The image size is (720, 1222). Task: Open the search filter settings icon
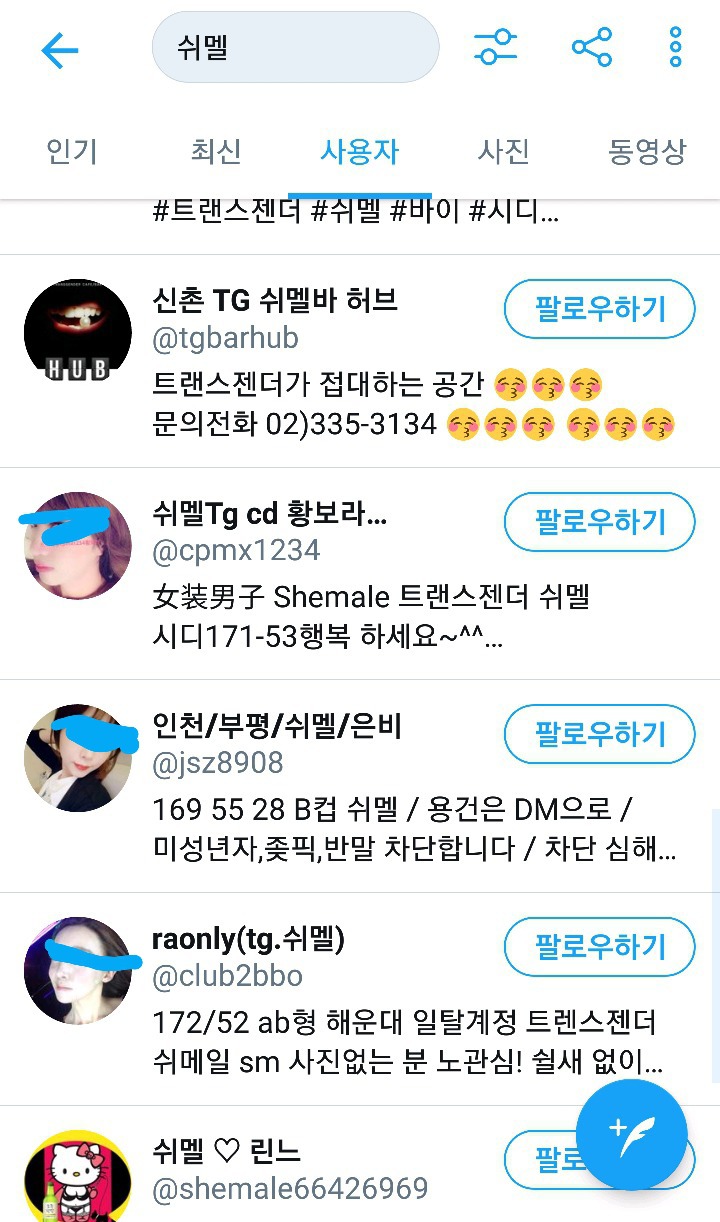click(x=495, y=47)
